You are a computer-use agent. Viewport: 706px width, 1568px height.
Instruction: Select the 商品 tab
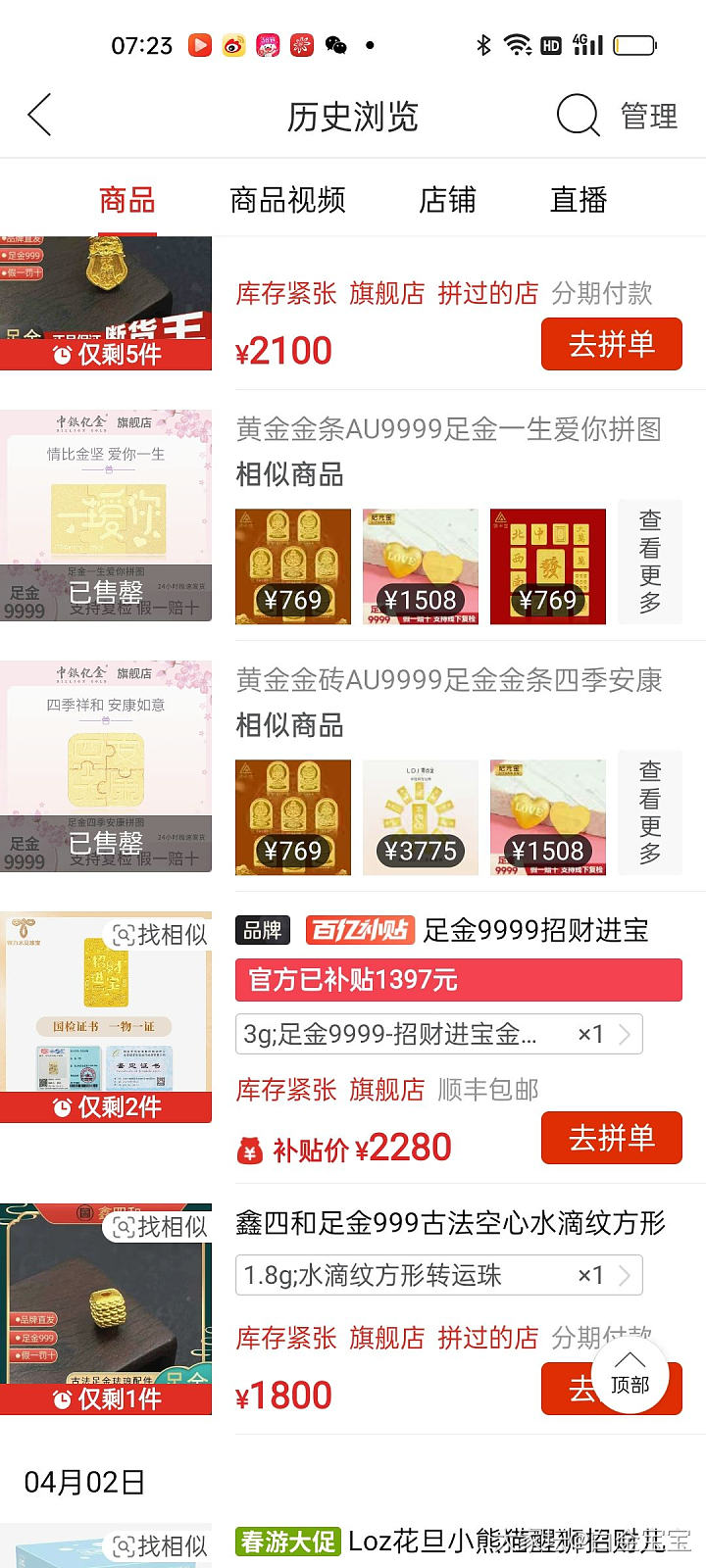point(127,200)
